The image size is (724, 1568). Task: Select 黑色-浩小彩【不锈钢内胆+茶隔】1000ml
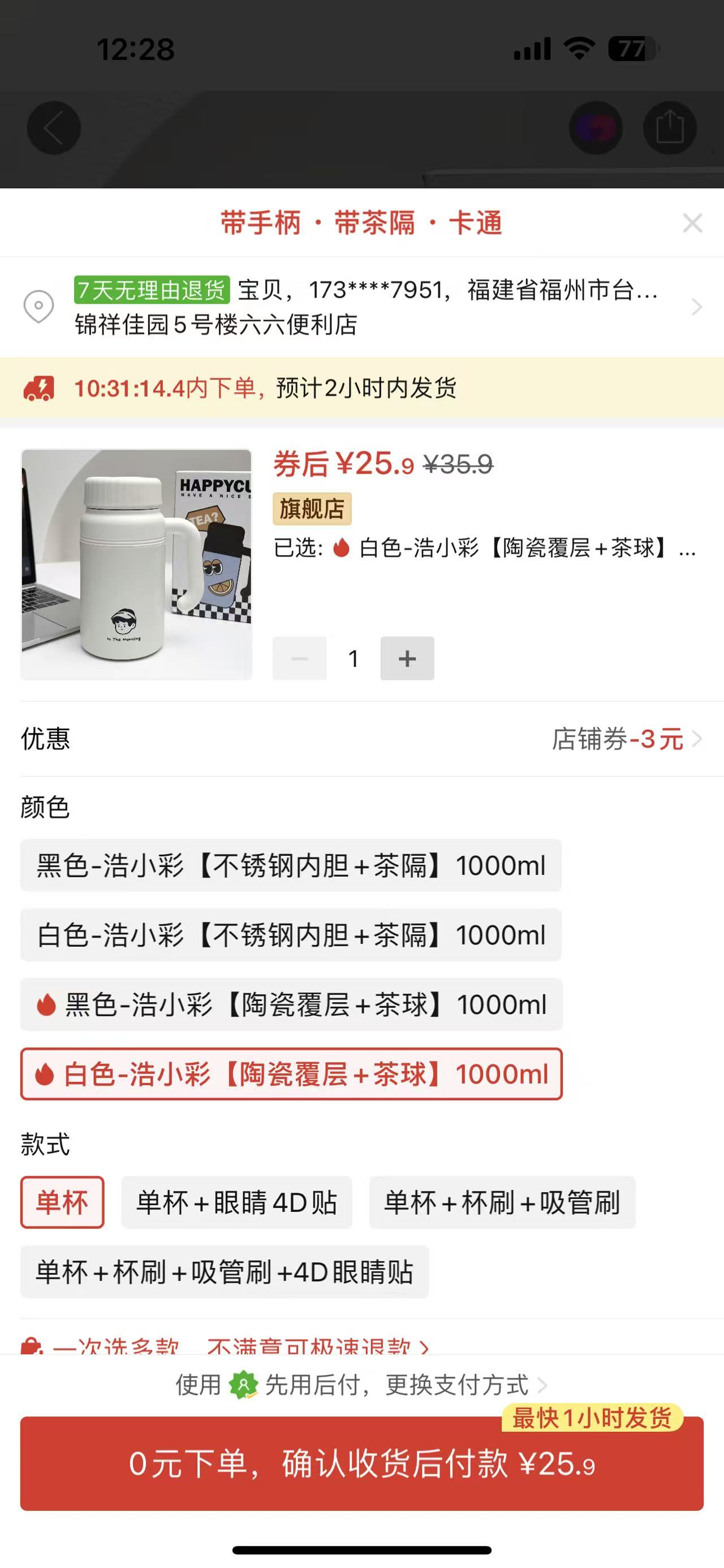click(x=291, y=865)
